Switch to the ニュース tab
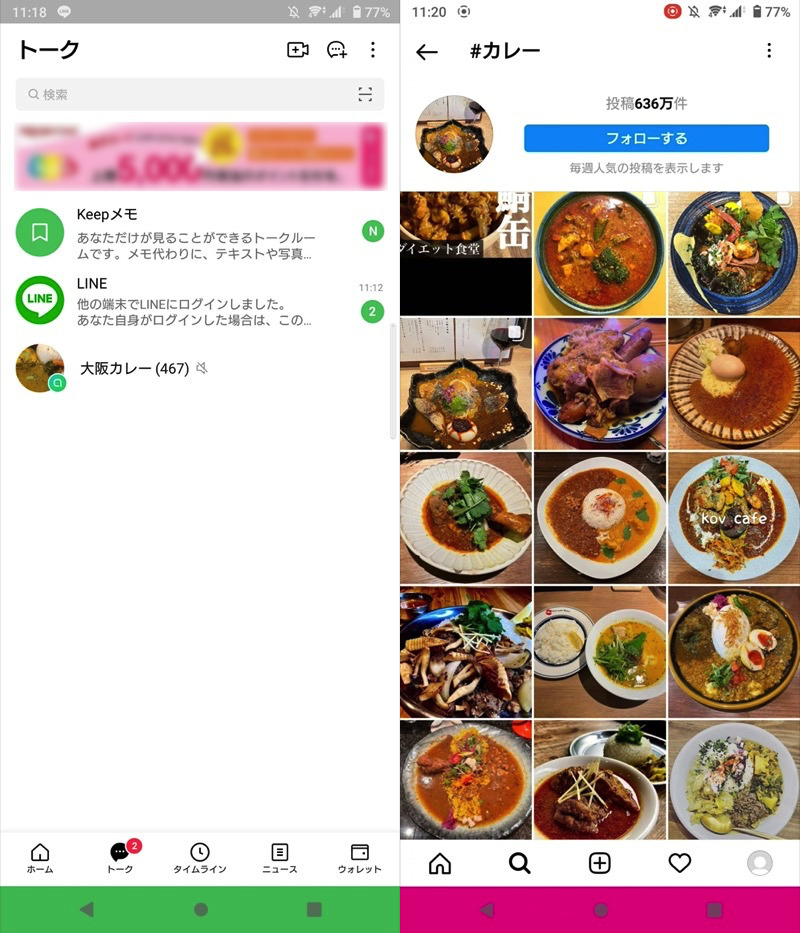This screenshot has width=800, height=933. (x=280, y=858)
